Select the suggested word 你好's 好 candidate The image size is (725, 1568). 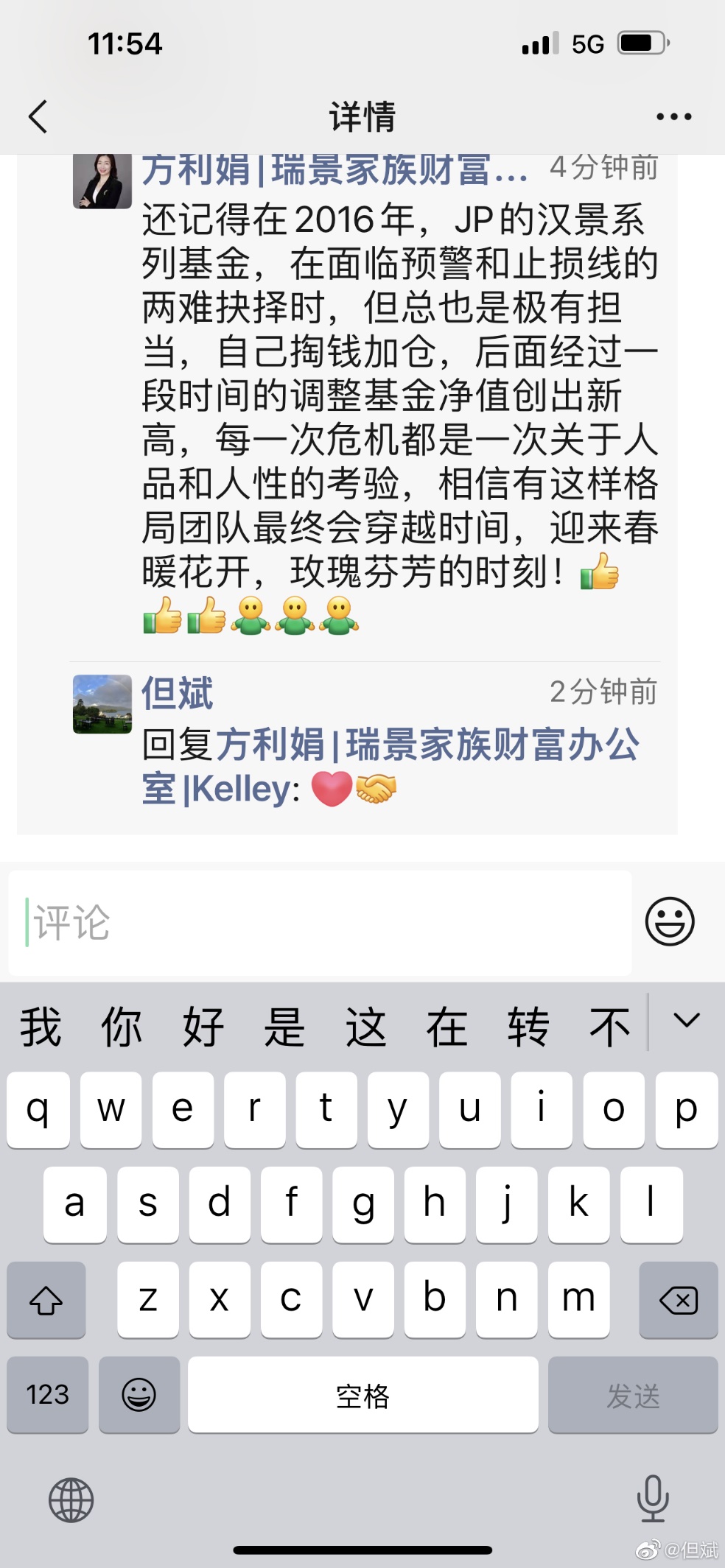pyautogui.click(x=203, y=1027)
